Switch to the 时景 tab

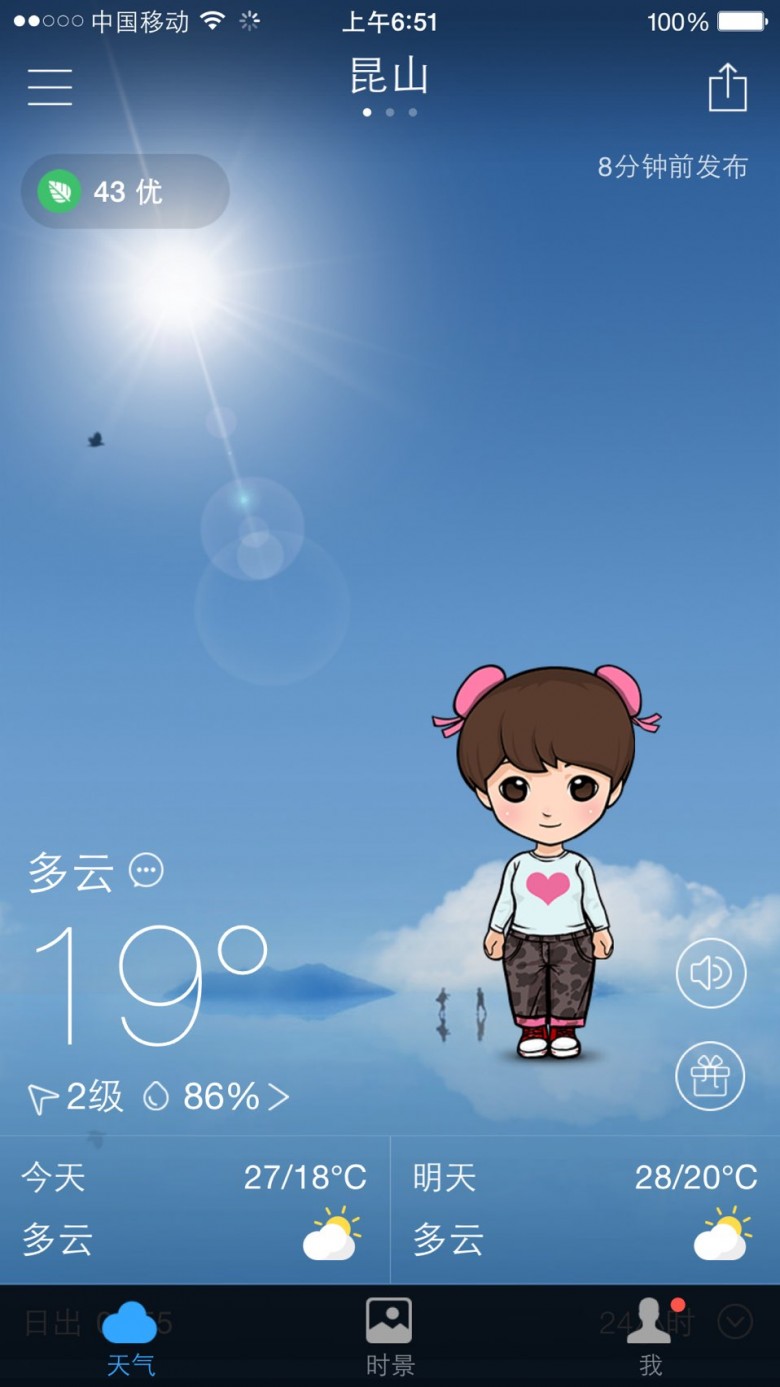pos(390,1337)
